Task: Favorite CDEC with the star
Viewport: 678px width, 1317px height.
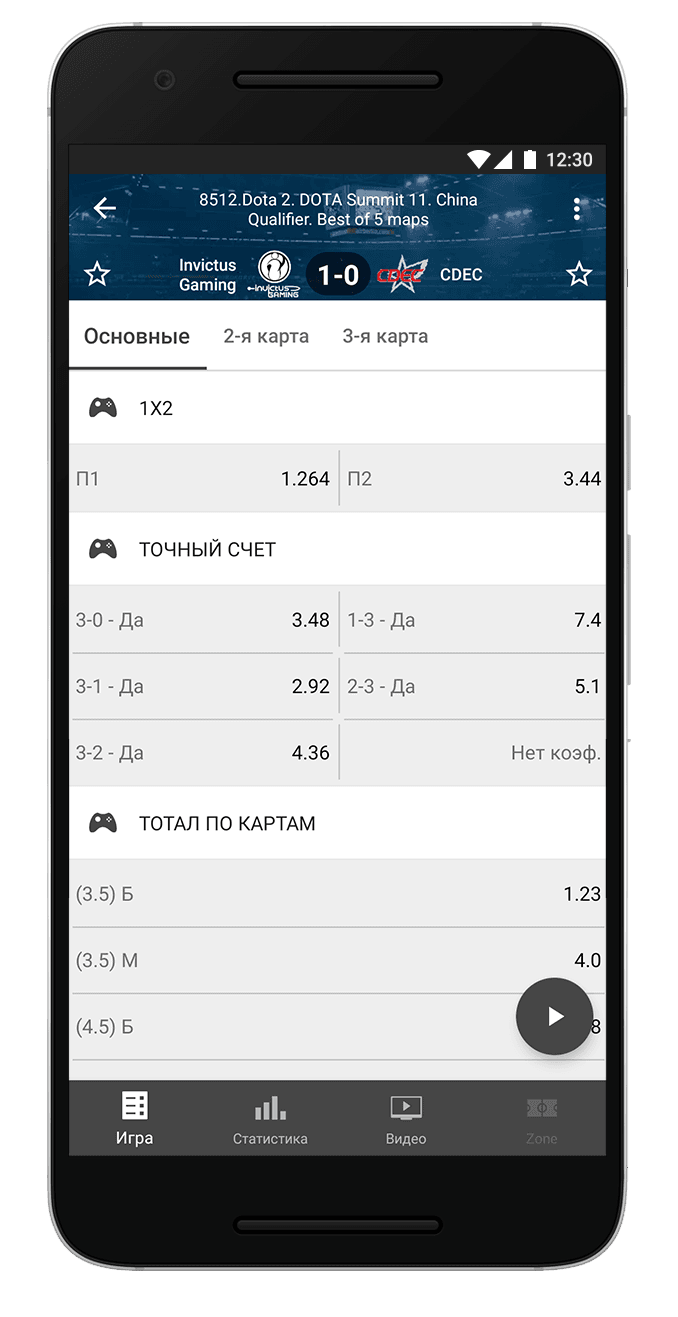Action: pos(579,274)
